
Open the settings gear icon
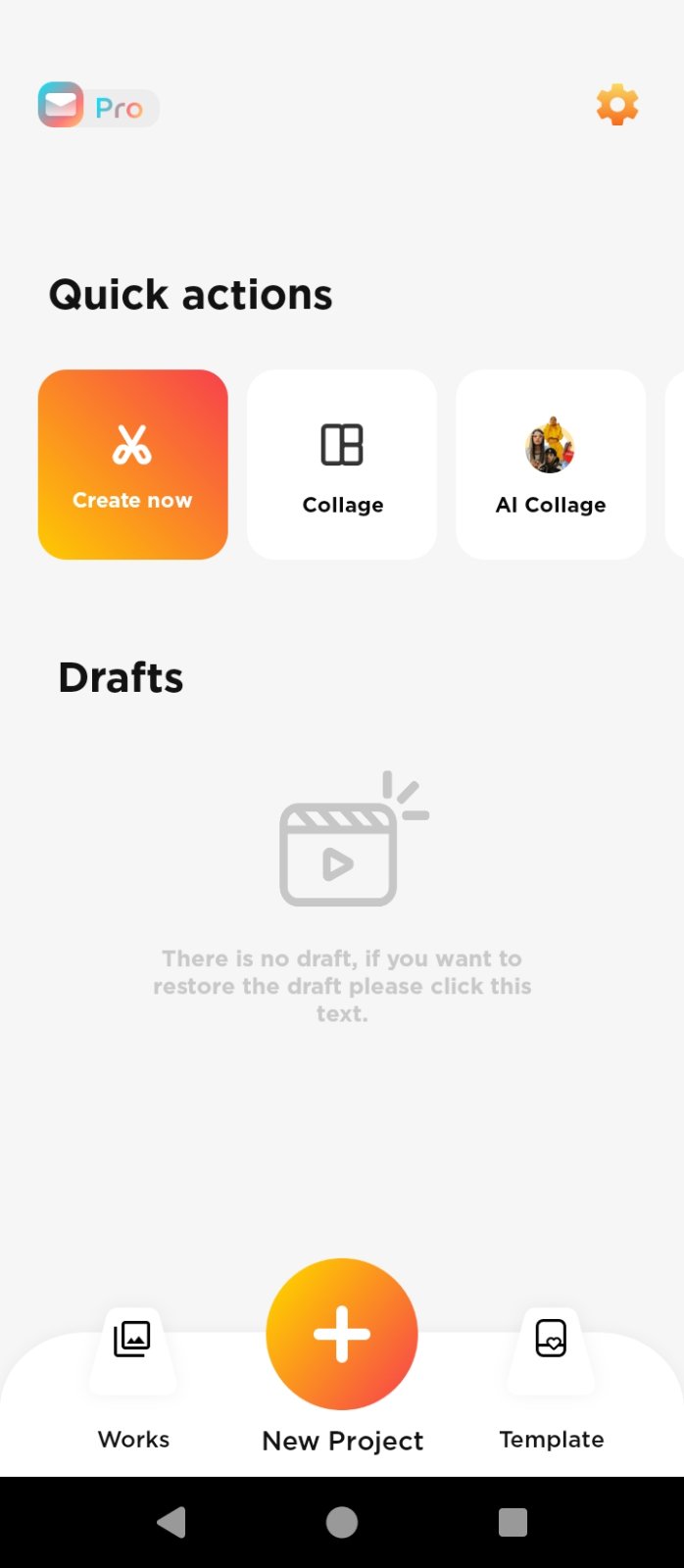click(x=617, y=105)
